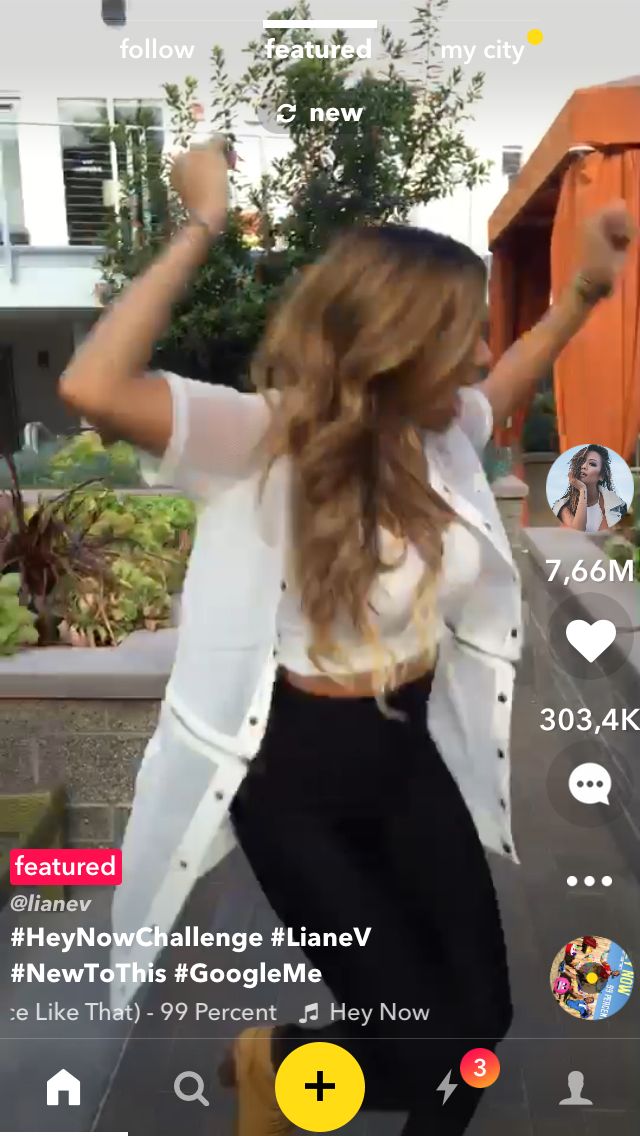The image size is (640, 1136).
Task: Open search with the magnifier icon
Action: (191, 1088)
